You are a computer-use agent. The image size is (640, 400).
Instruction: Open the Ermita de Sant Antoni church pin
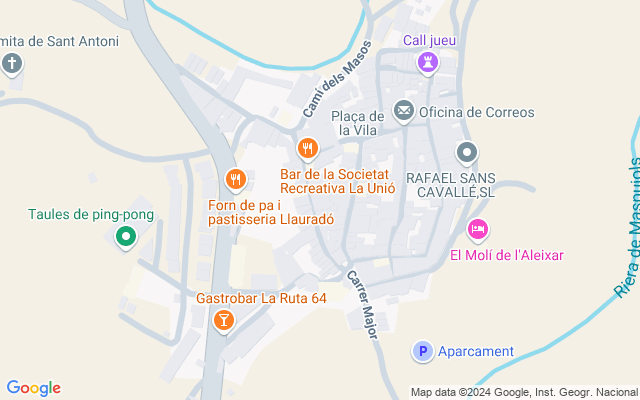(12, 66)
